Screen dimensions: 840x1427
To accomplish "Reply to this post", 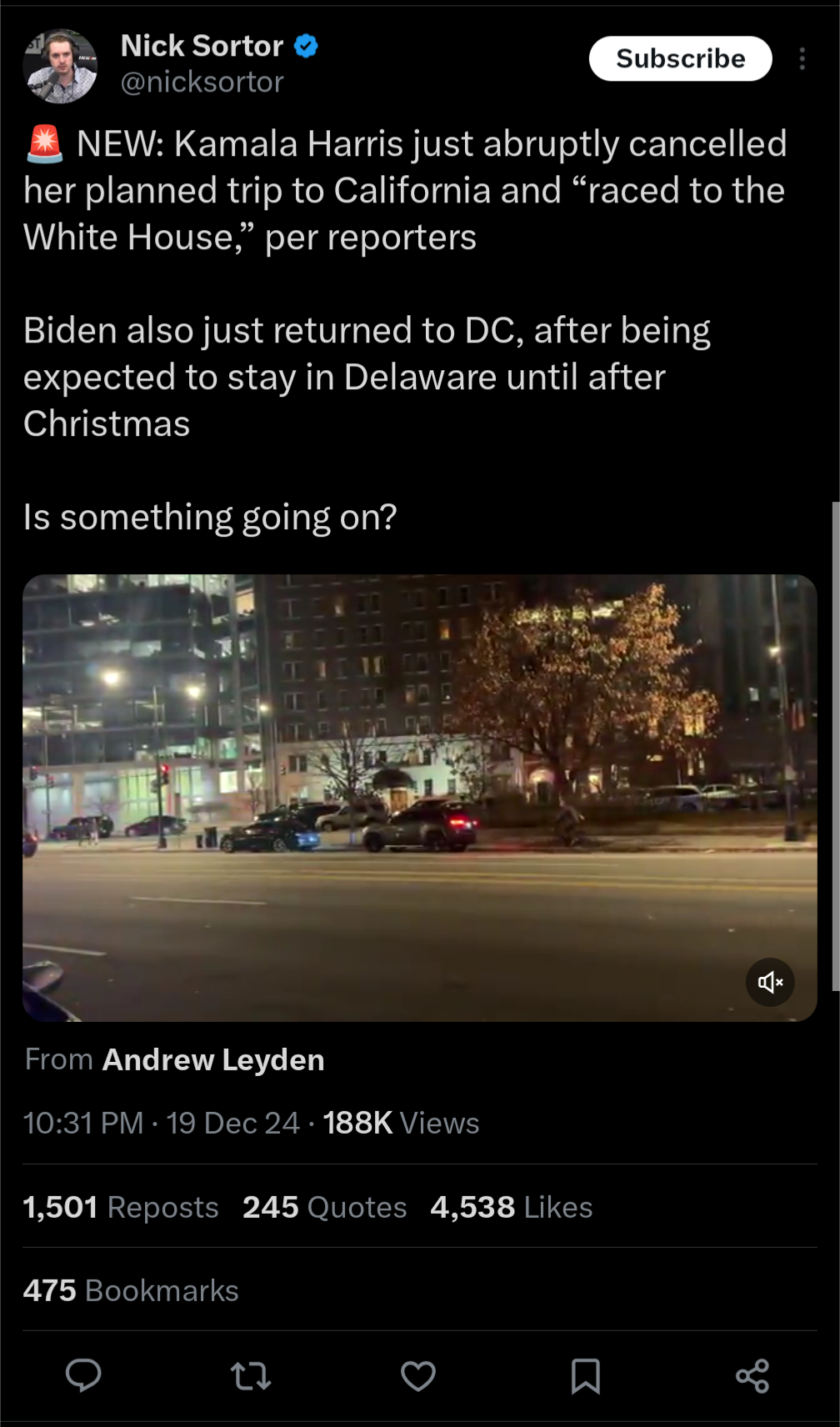I will (x=83, y=1375).
